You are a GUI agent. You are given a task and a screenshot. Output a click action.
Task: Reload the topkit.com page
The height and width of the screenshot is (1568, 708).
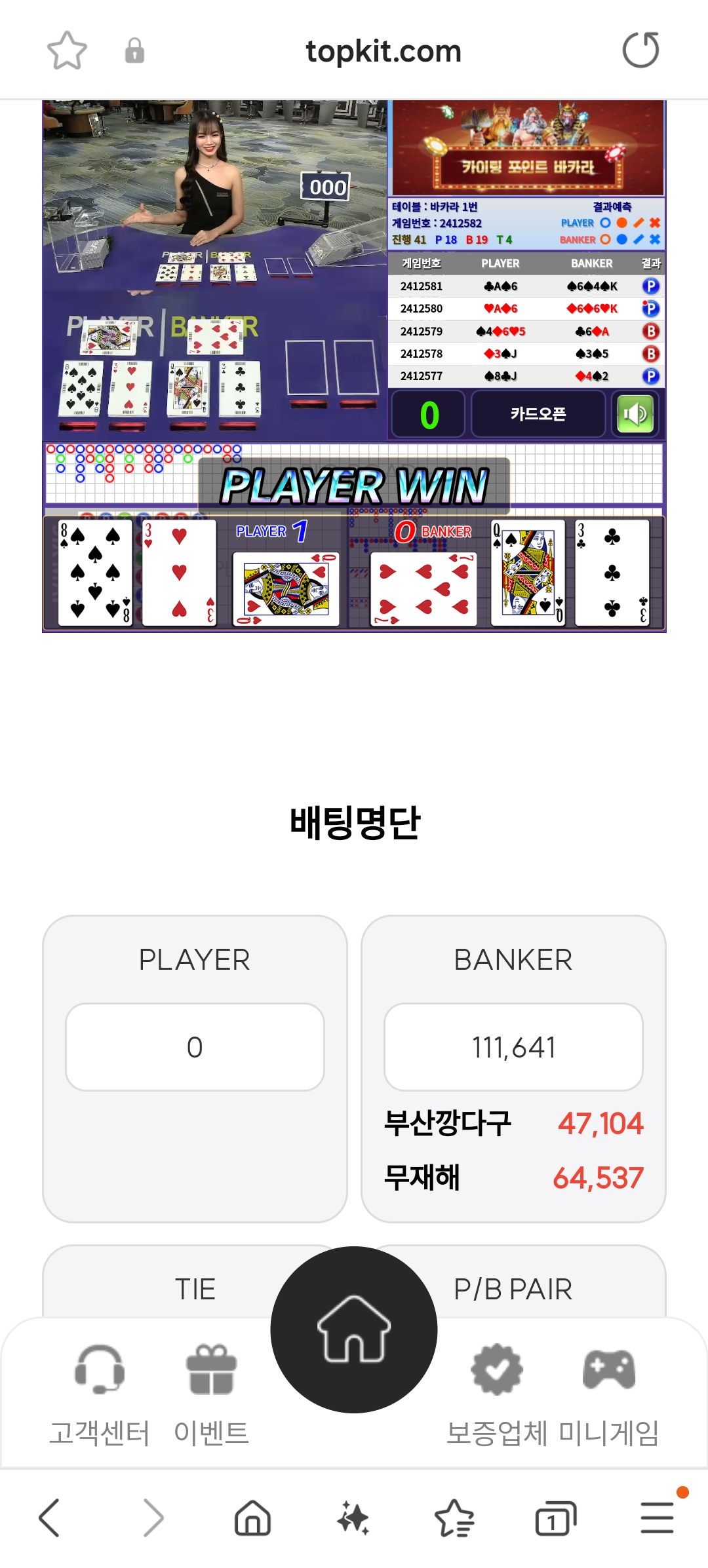(640, 50)
